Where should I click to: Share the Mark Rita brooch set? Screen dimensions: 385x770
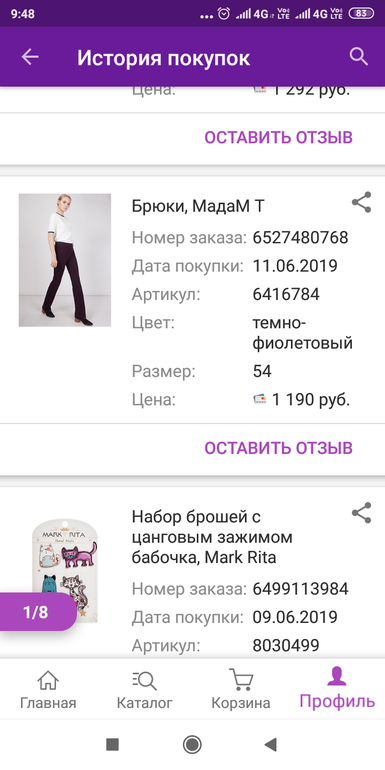pos(361,513)
